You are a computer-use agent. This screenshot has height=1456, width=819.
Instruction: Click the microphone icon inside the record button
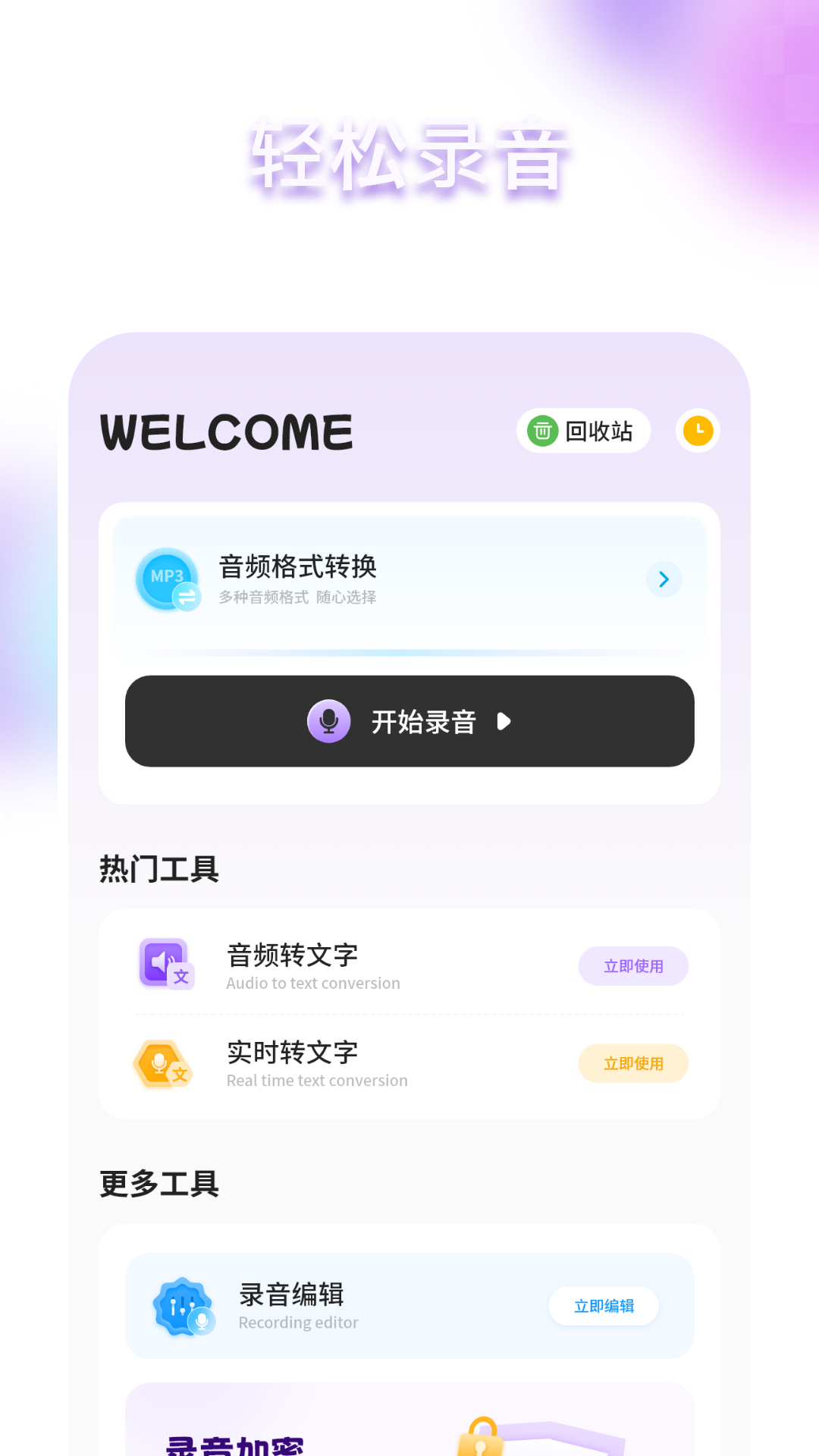(x=329, y=722)
